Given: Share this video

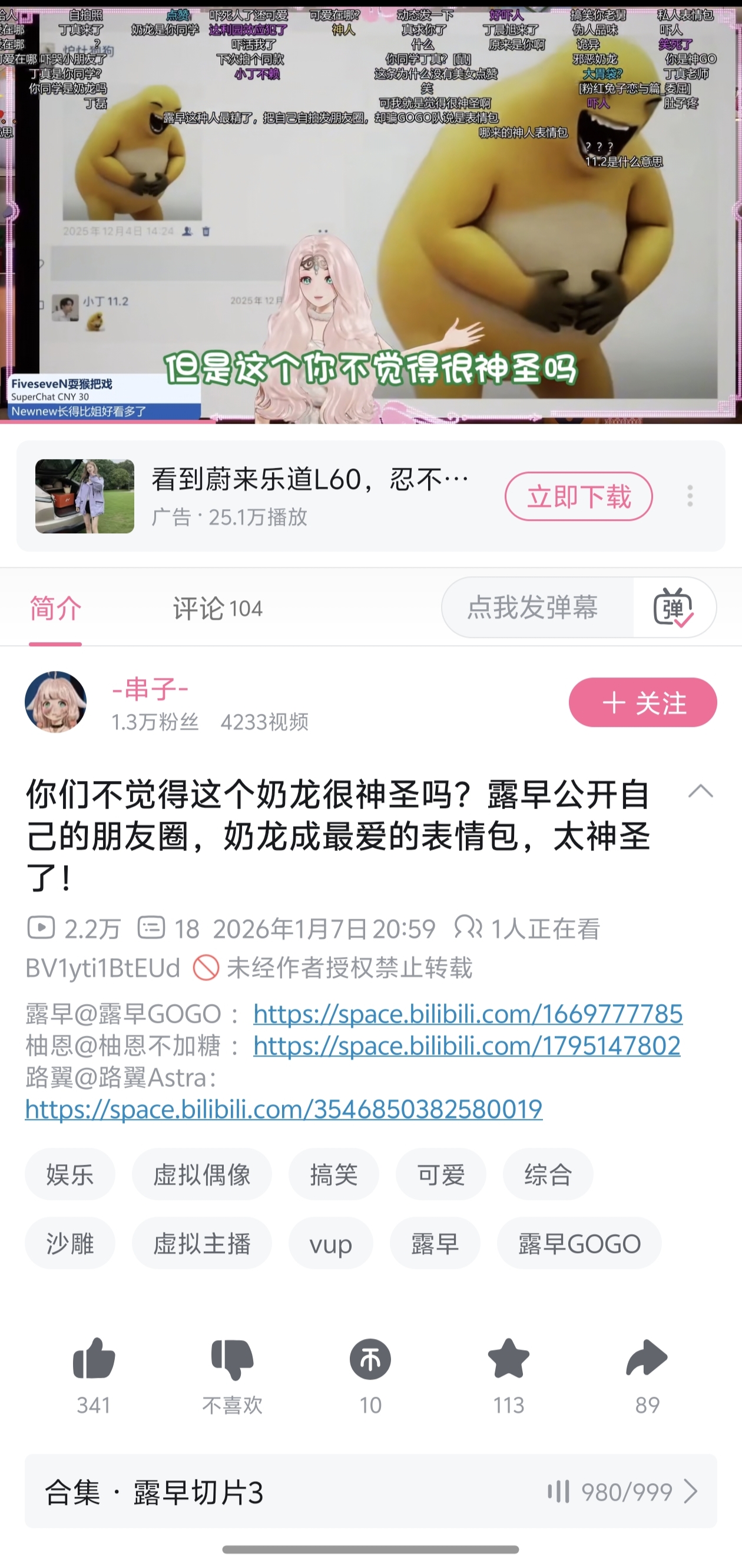Looking at the screenshot, I should tap(647, 1360).
